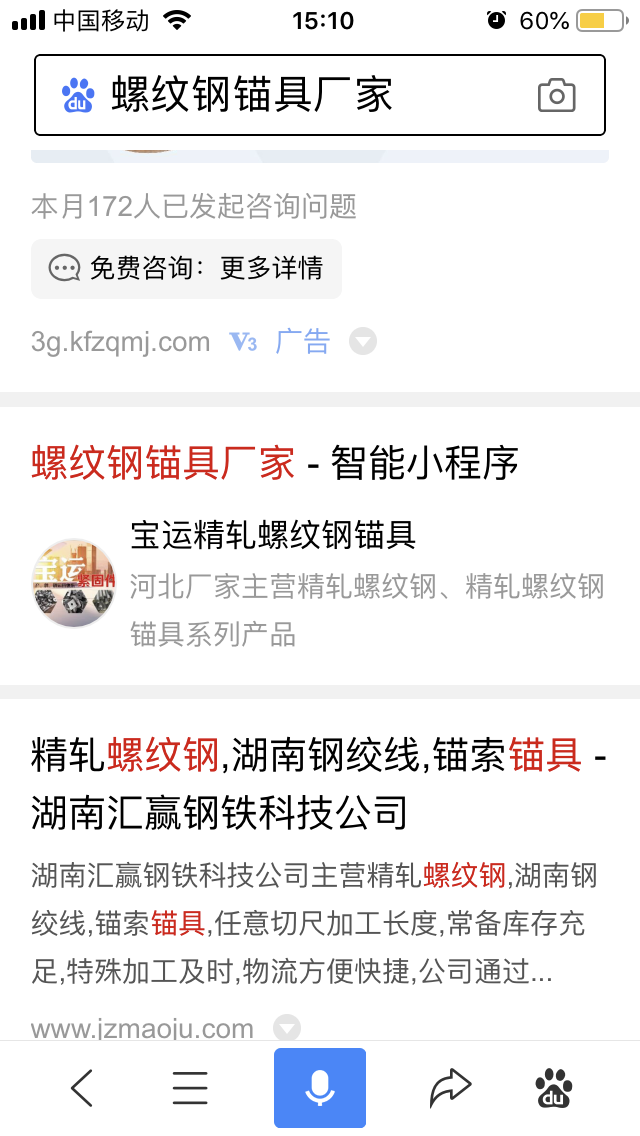Open the bottom menu button
640x1136 pixels.
pos(190,1087)
